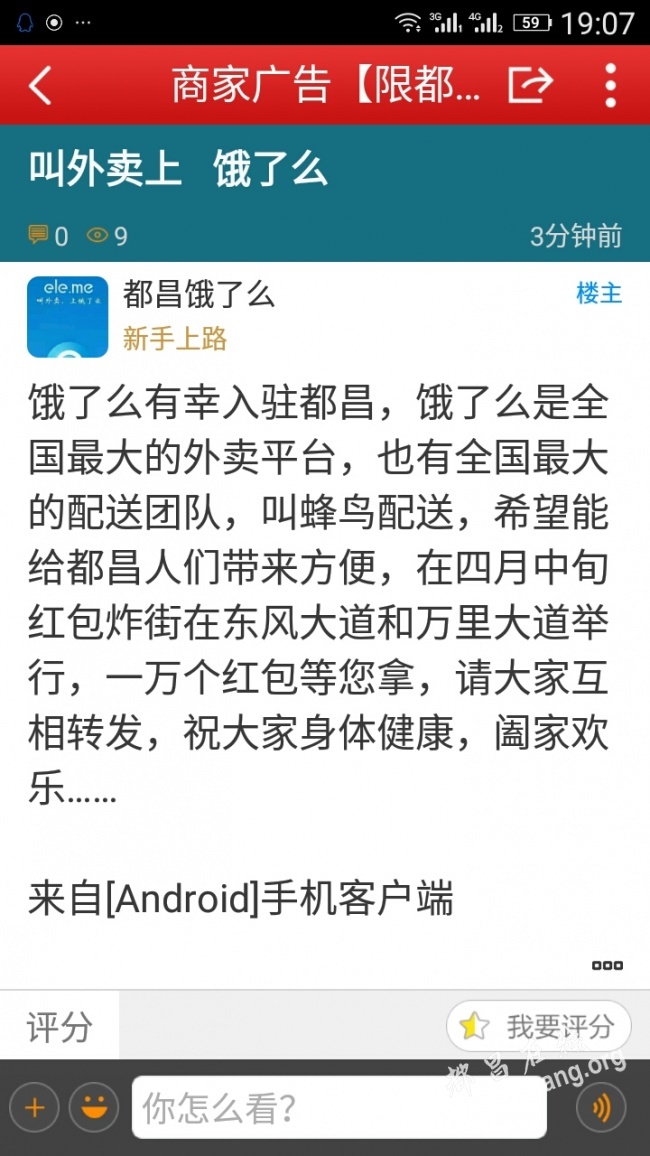Open post options via small three dots
The height and width of the screenshot is (1156, 650).
pos(607,965)
